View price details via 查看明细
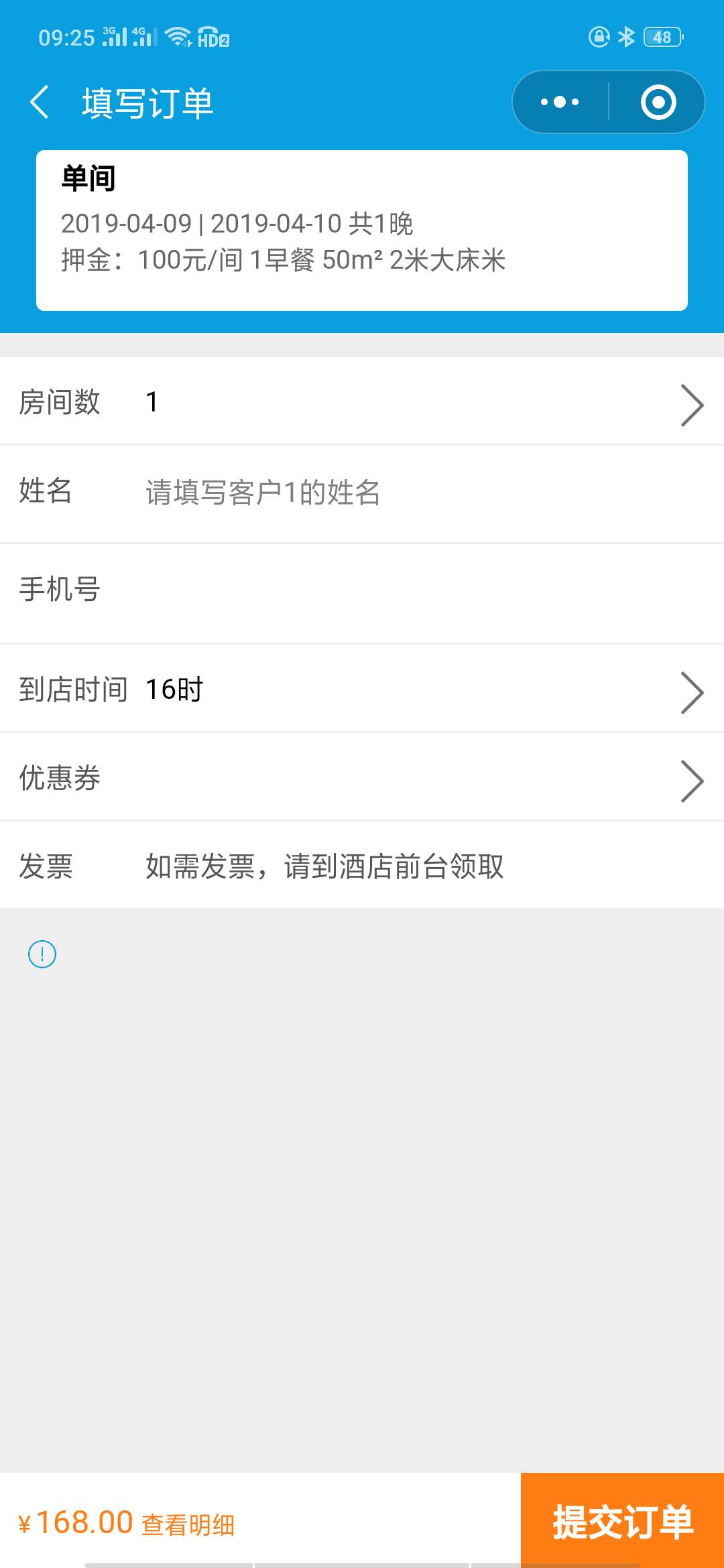The image size is (724, 1568). coord(188,1525)
